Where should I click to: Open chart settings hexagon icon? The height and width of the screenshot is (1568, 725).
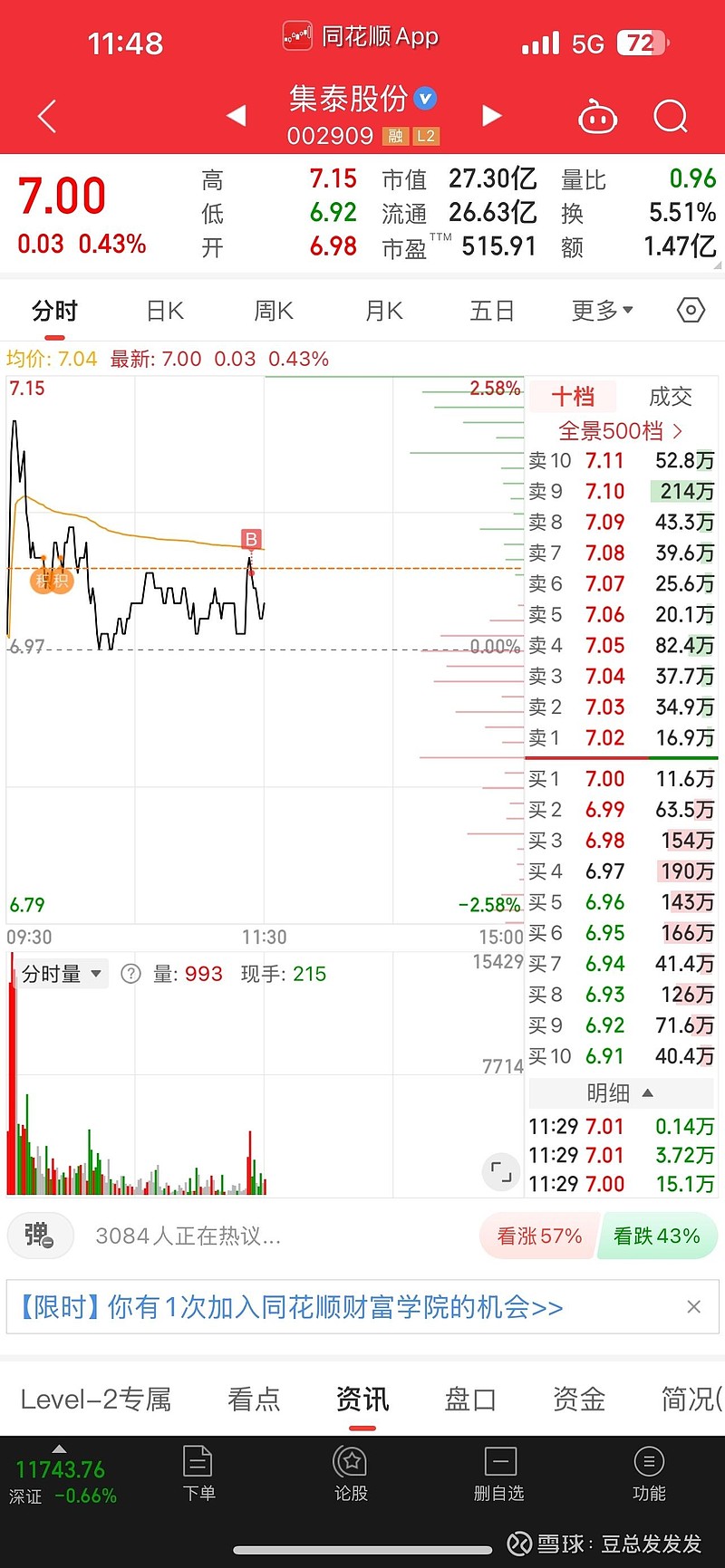tap(691, 311)
